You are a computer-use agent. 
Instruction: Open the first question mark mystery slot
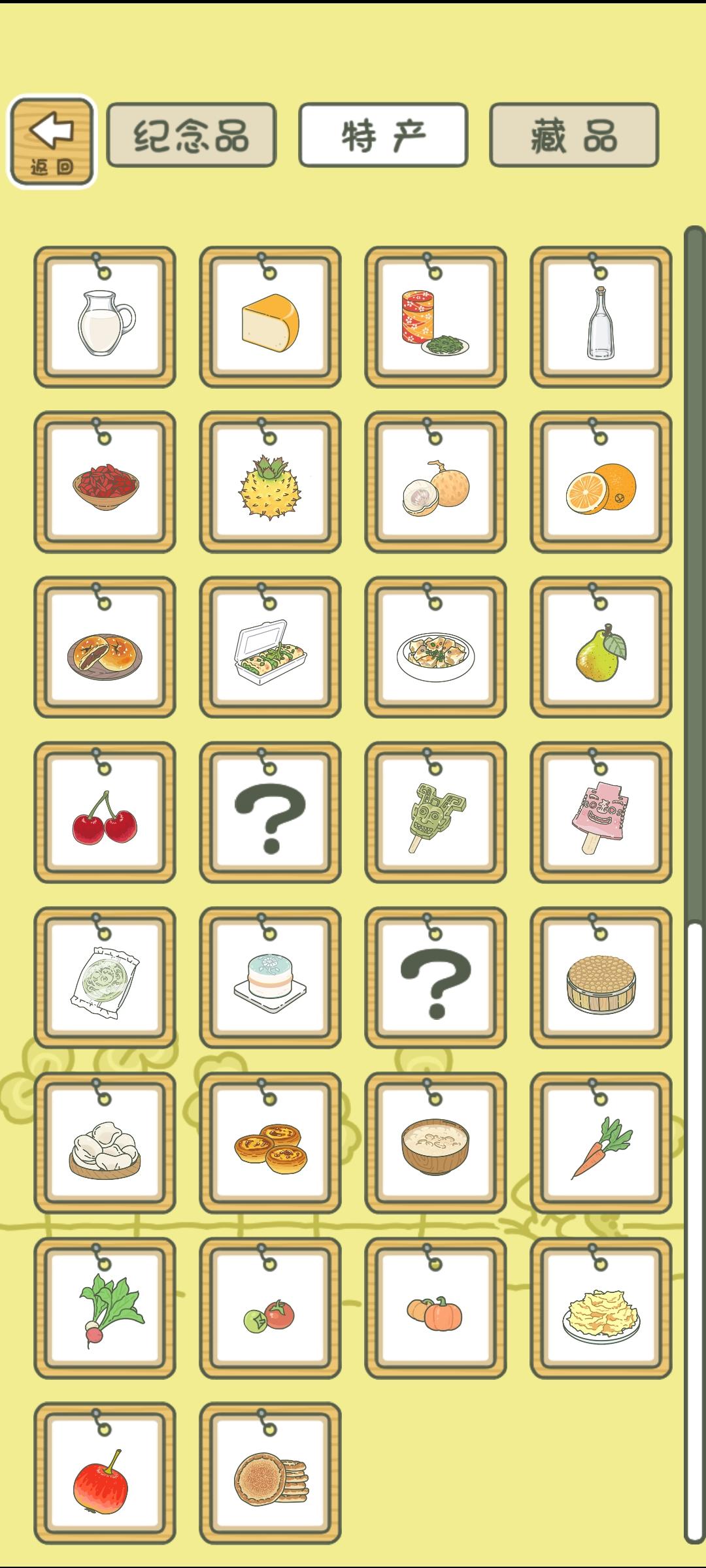(x=268, y=812)
